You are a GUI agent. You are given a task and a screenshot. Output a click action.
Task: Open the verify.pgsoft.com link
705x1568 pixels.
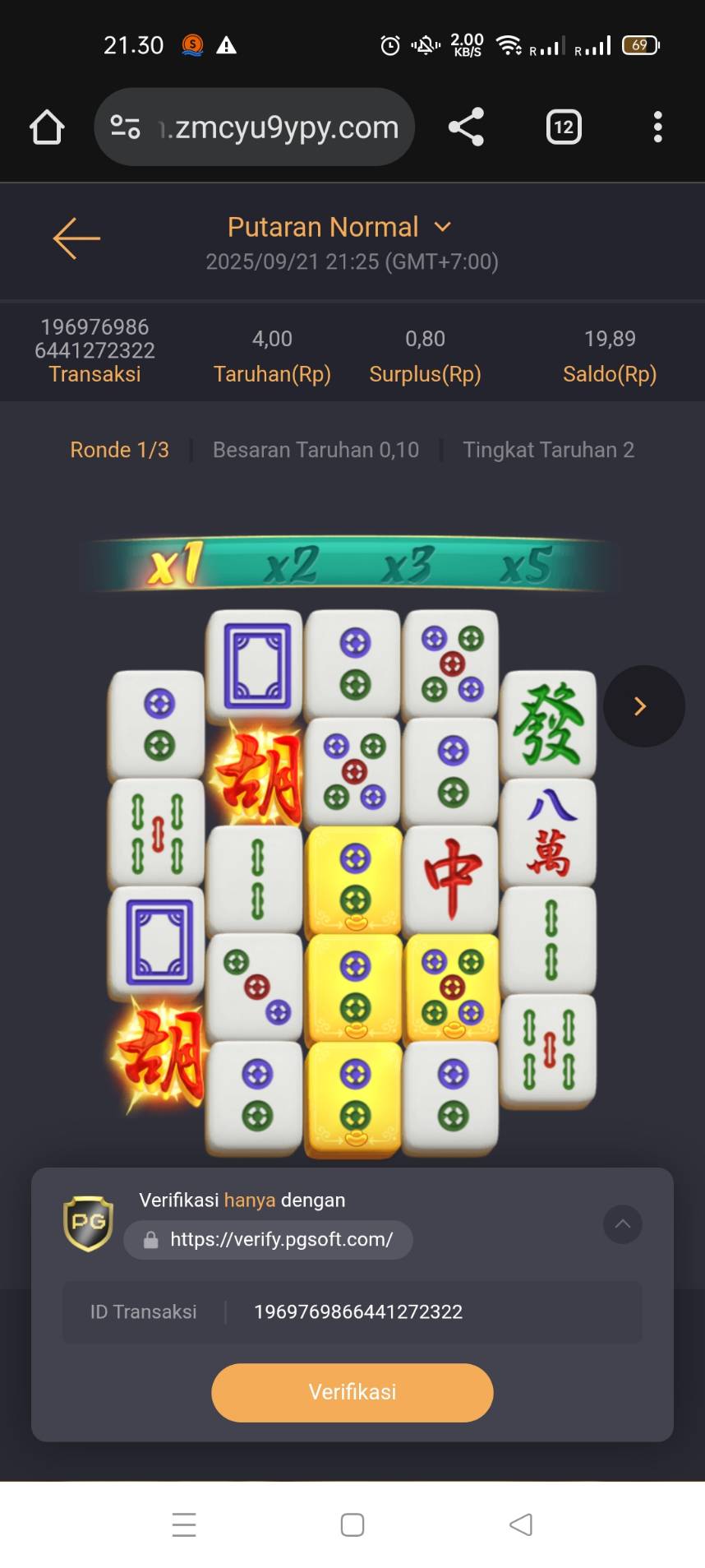click(269, 1239)
